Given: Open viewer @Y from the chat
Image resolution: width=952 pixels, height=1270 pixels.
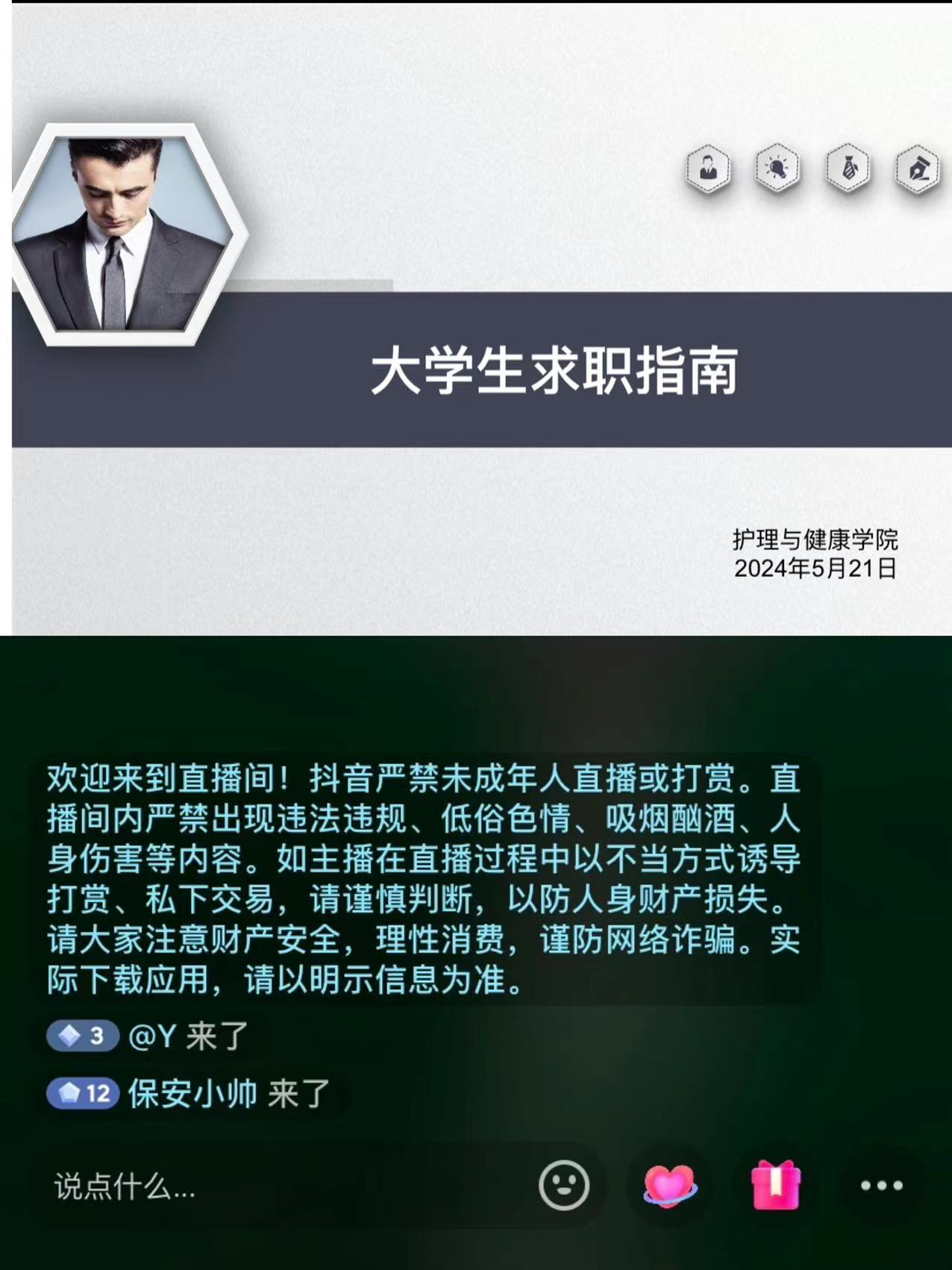Looking at the screenshot, I should (x=152, y=1036).
